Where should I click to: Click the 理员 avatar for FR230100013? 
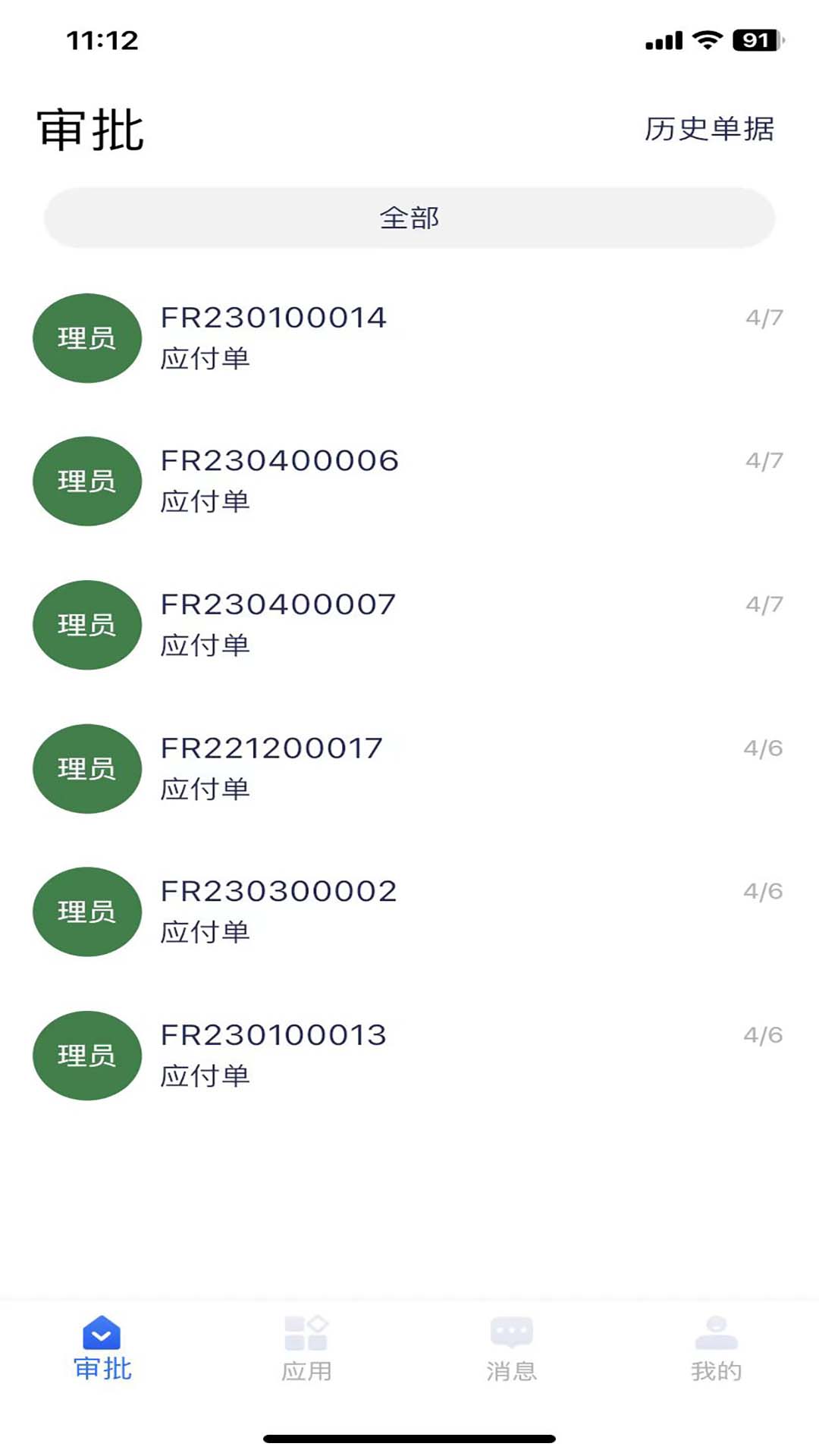coord(86,1056)
